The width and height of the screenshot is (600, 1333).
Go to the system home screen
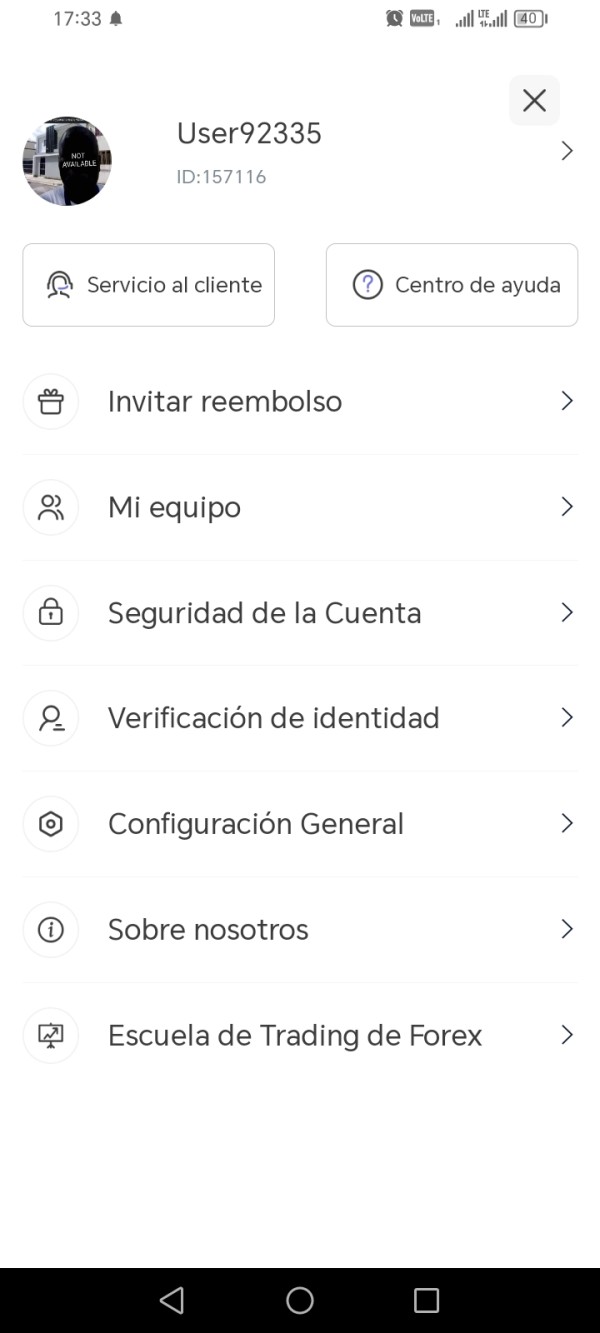(x=300, y=1300)
